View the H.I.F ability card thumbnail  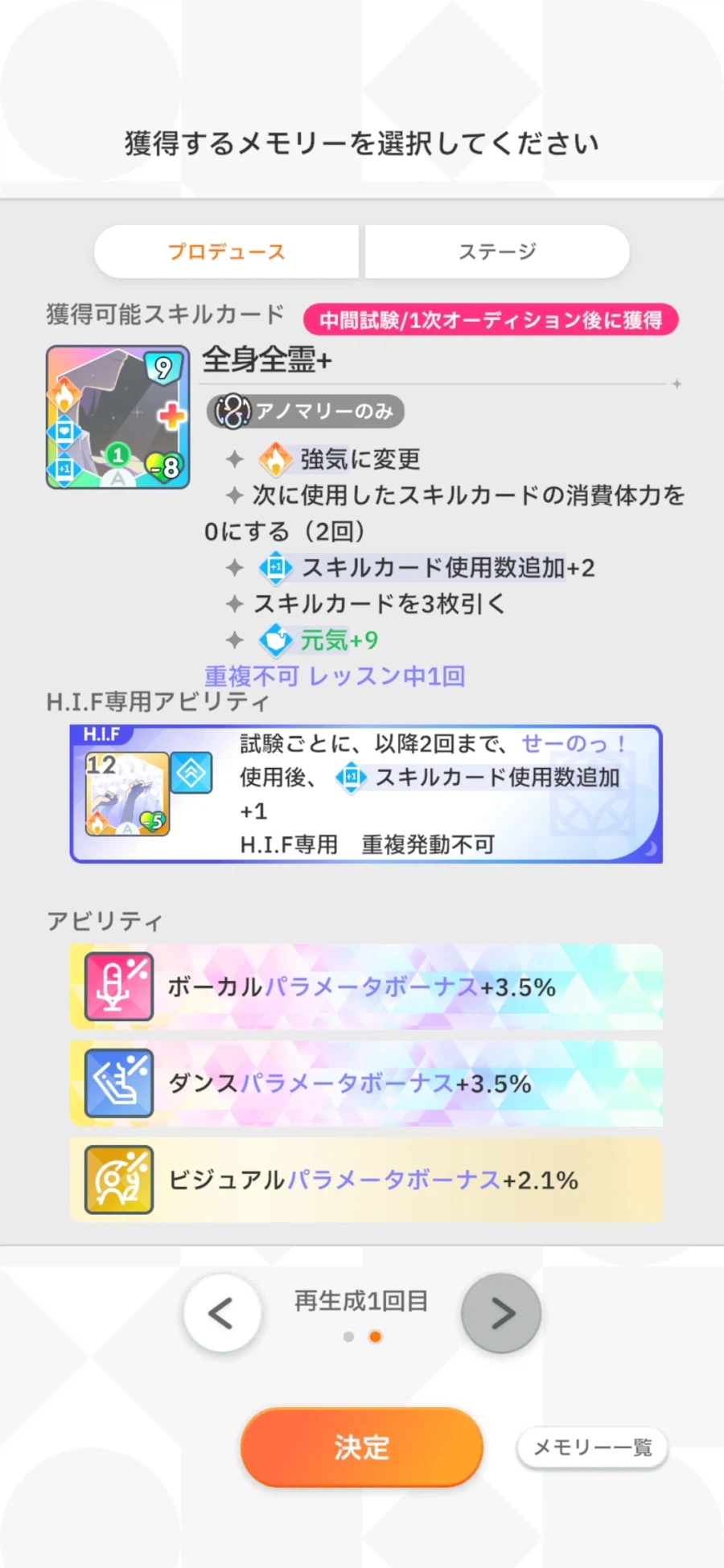tap(128, 794)
